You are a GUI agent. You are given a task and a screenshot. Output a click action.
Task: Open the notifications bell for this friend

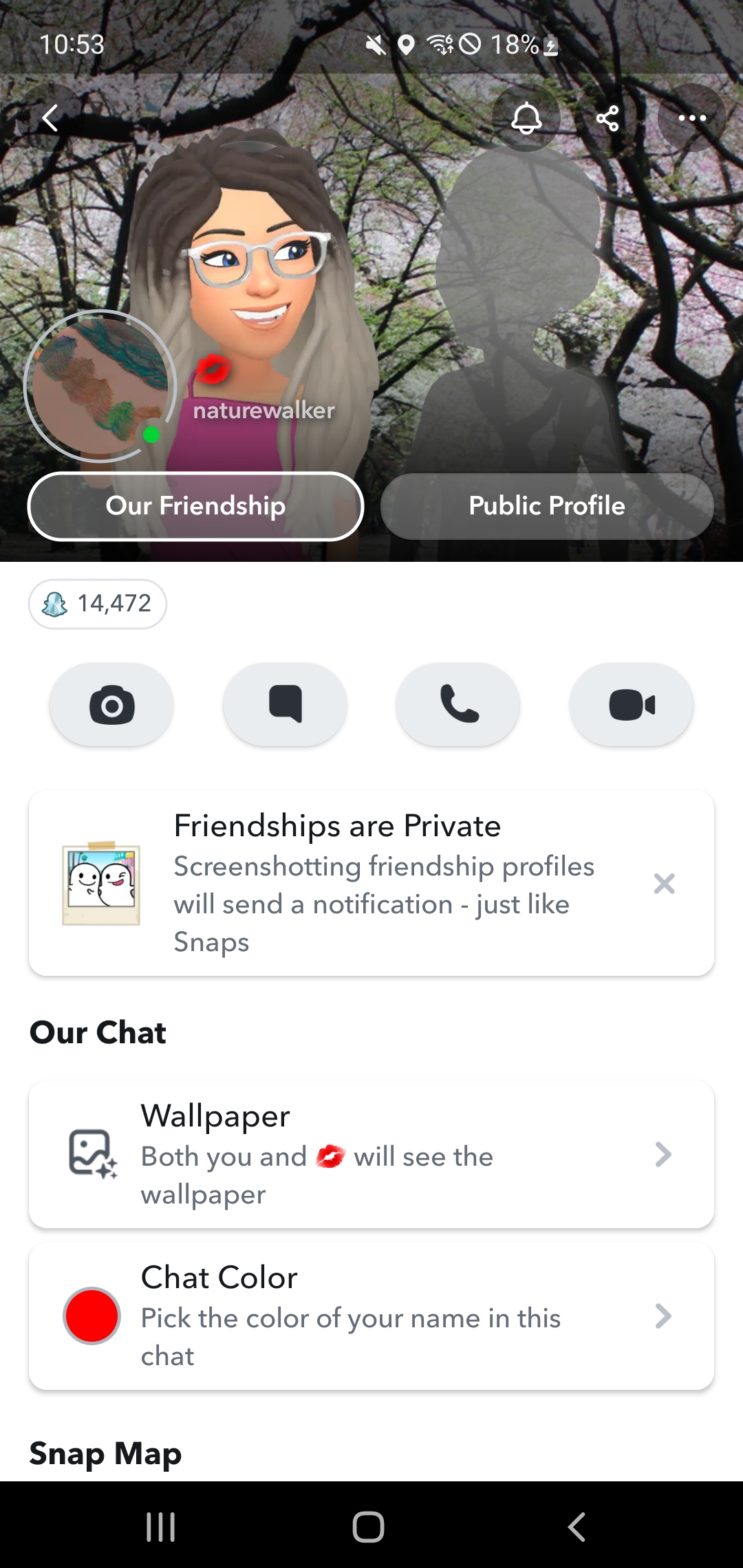(526, 118)
